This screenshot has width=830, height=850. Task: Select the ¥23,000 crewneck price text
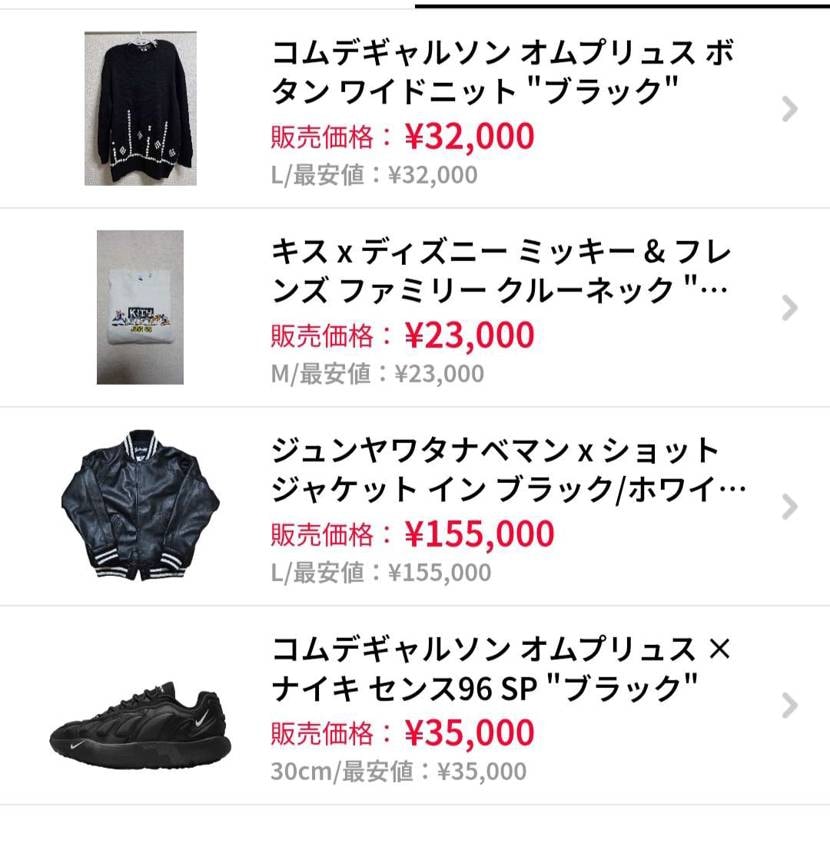coord(468,335)
